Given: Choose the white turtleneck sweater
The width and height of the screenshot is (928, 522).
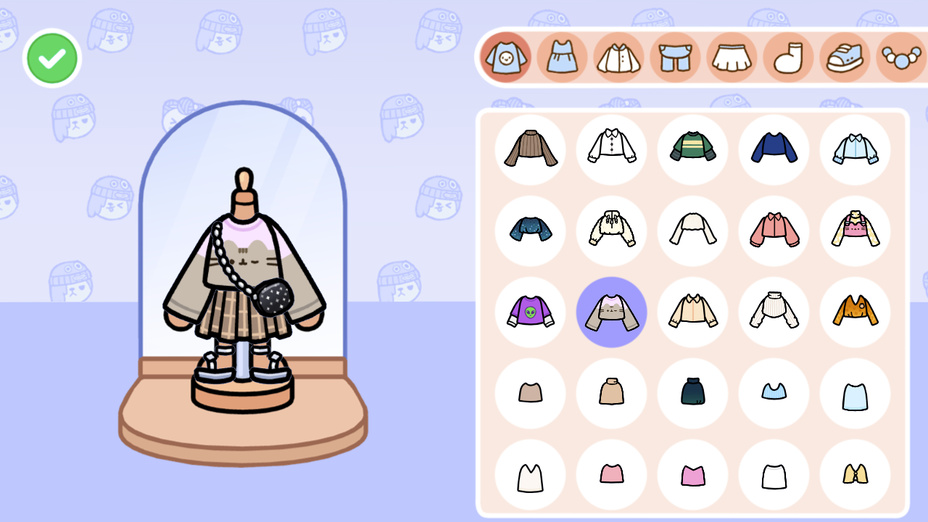Looking at the screenshot, I should coord(774,311).
